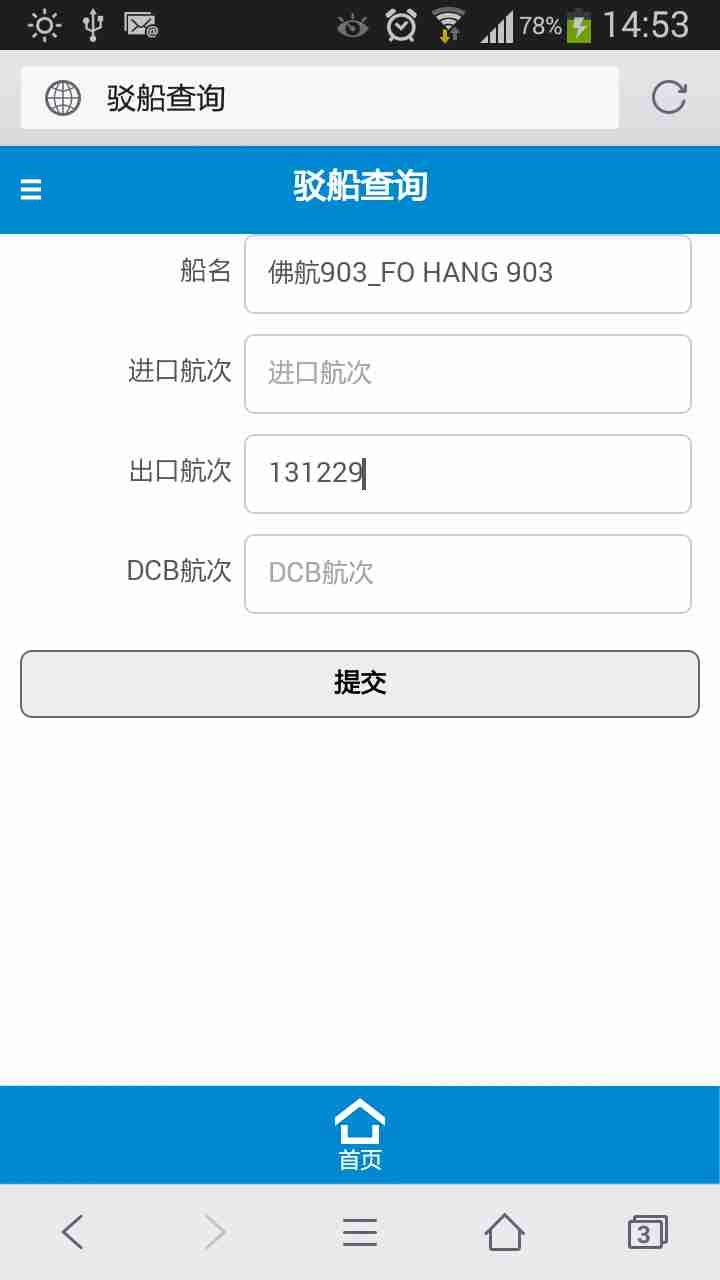Tap the browser address bar

click(x=320, y=98)
